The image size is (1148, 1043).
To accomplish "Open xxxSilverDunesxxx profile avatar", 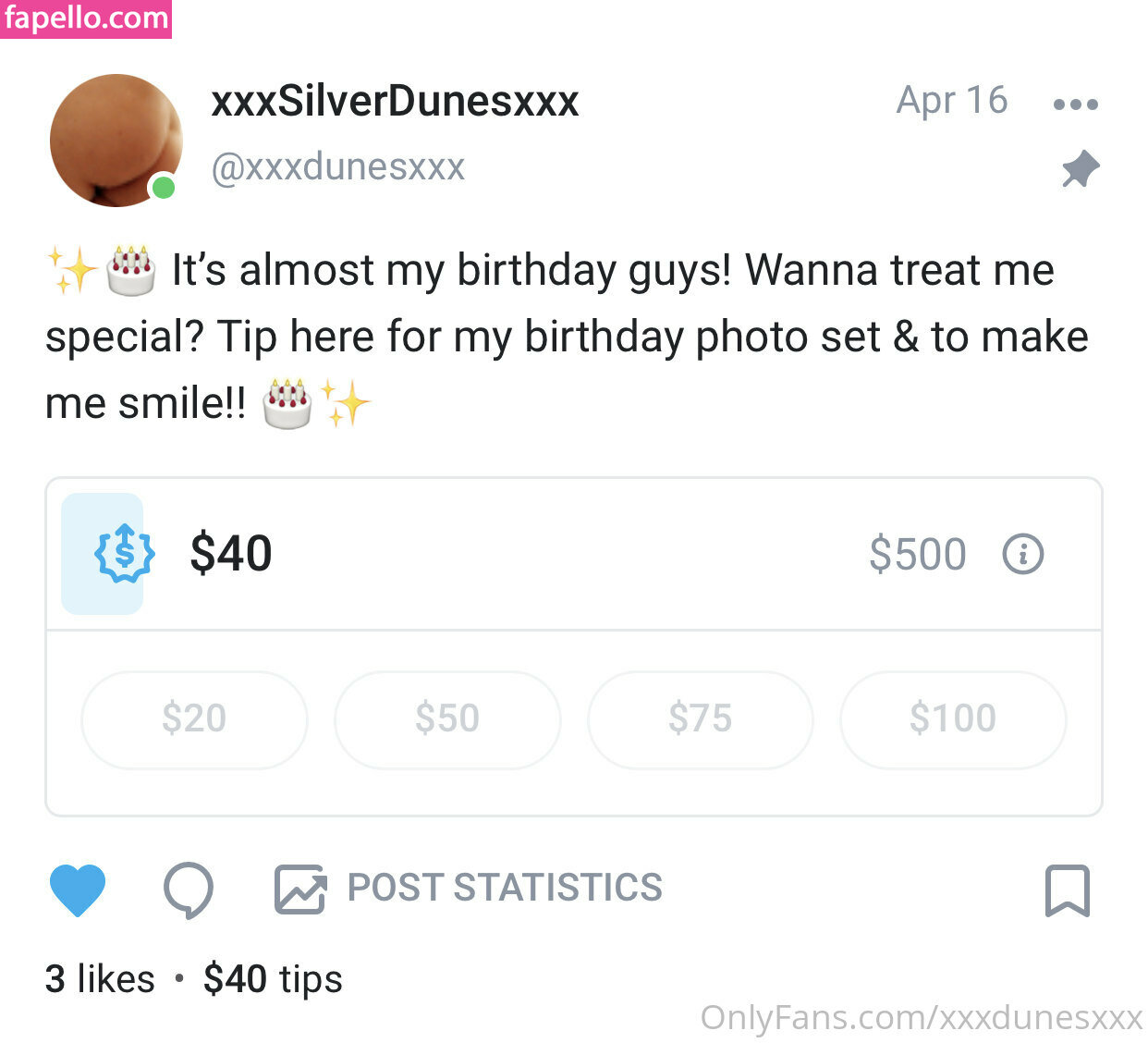I will [116, 141].
